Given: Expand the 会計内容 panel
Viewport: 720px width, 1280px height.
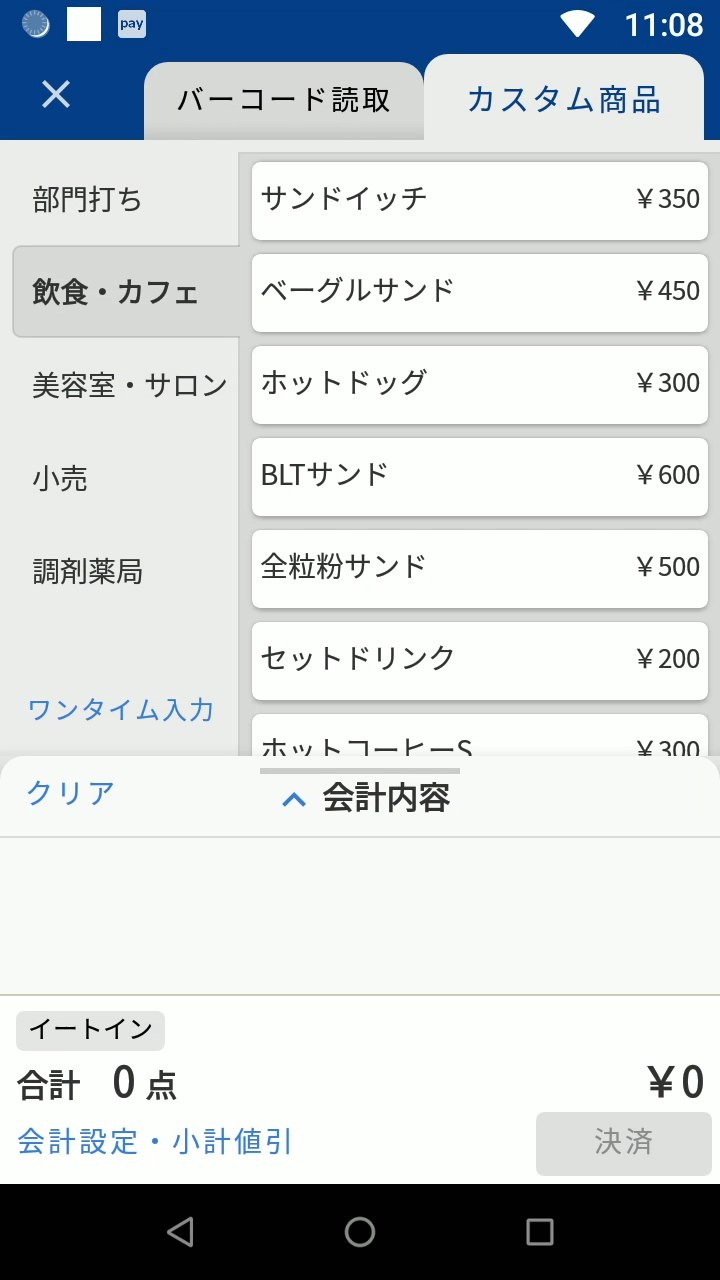Looking at the screenshot, I should tap(366, 798).
